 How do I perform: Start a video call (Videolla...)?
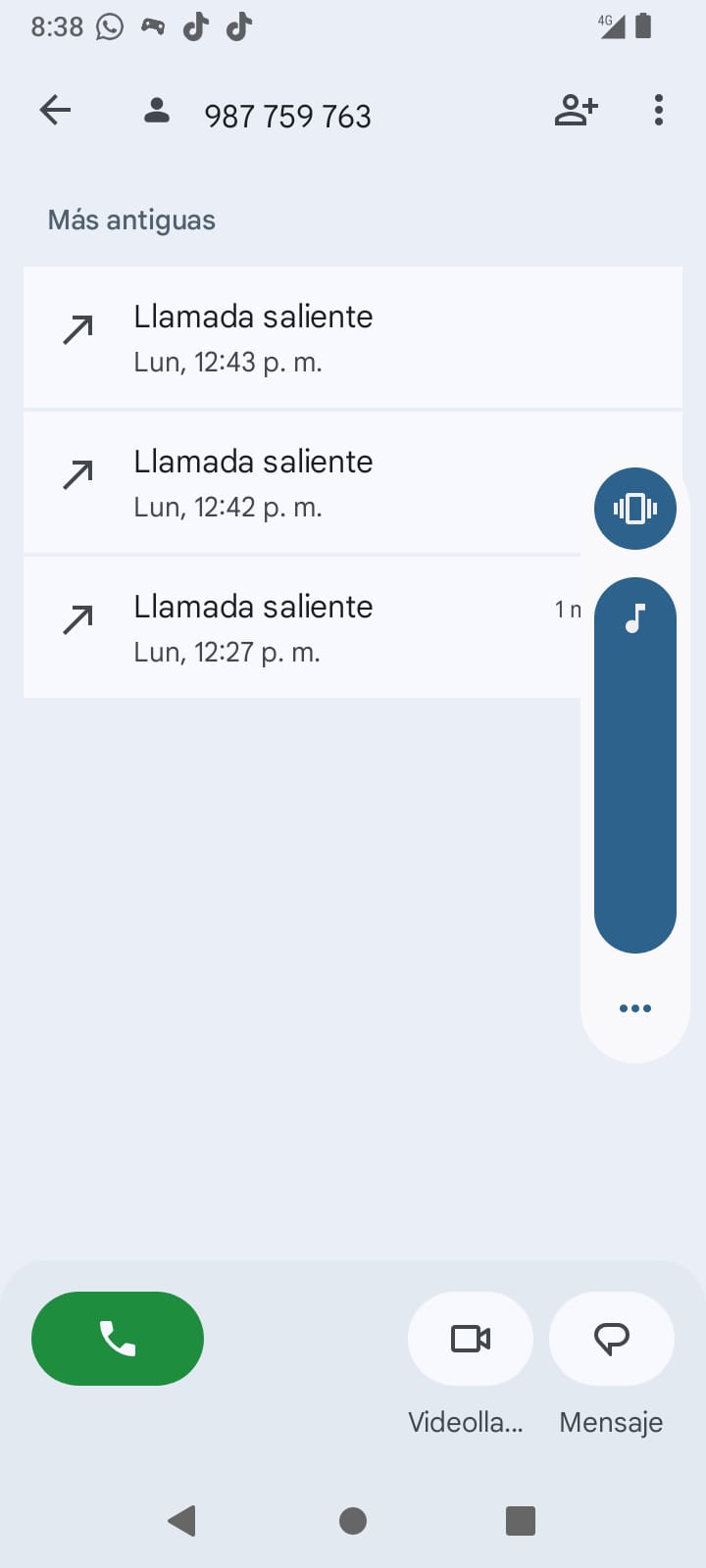470,1339
